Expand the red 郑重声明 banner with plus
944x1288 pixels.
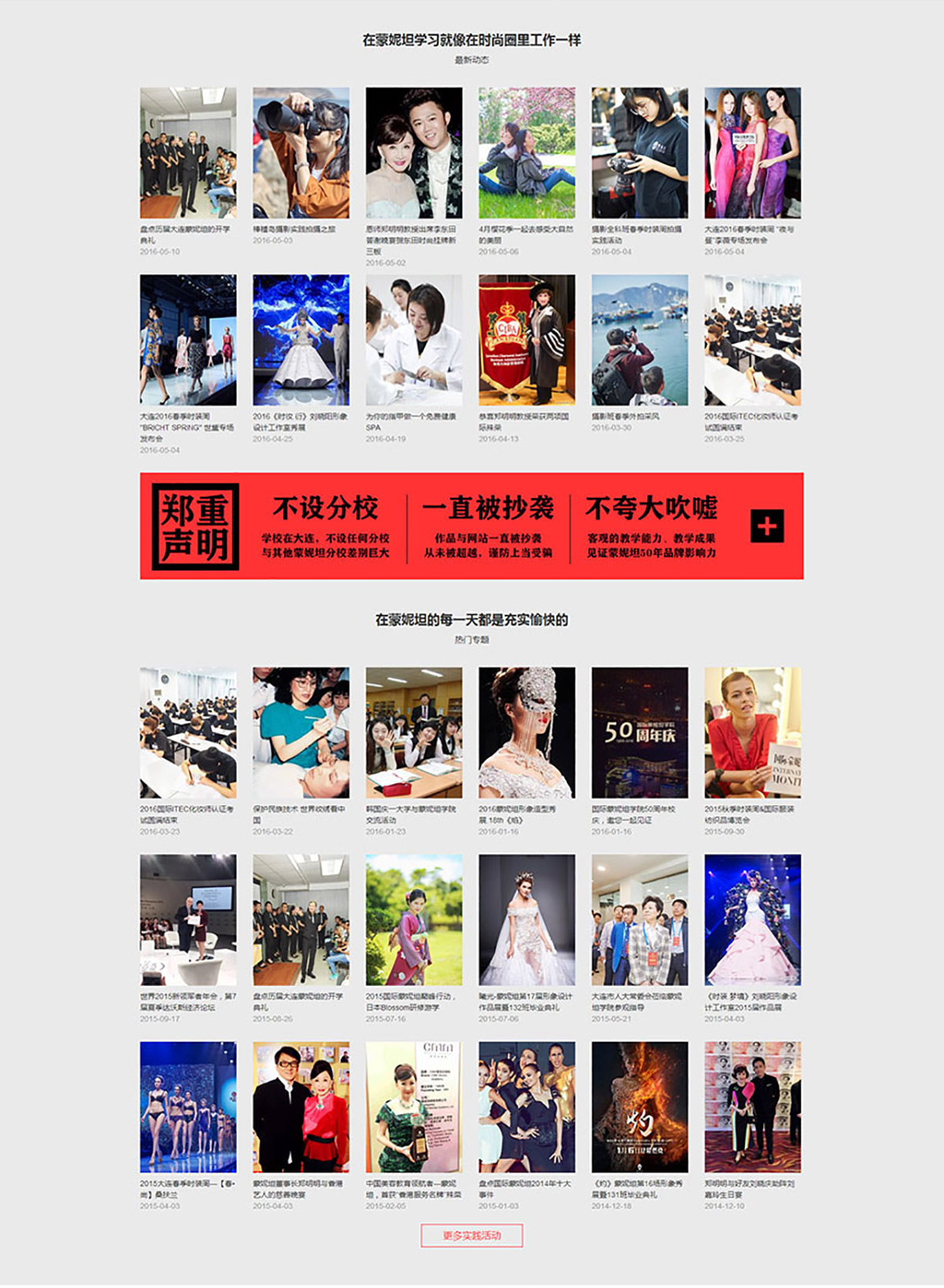pyautogui.click(x=766, y=526)
